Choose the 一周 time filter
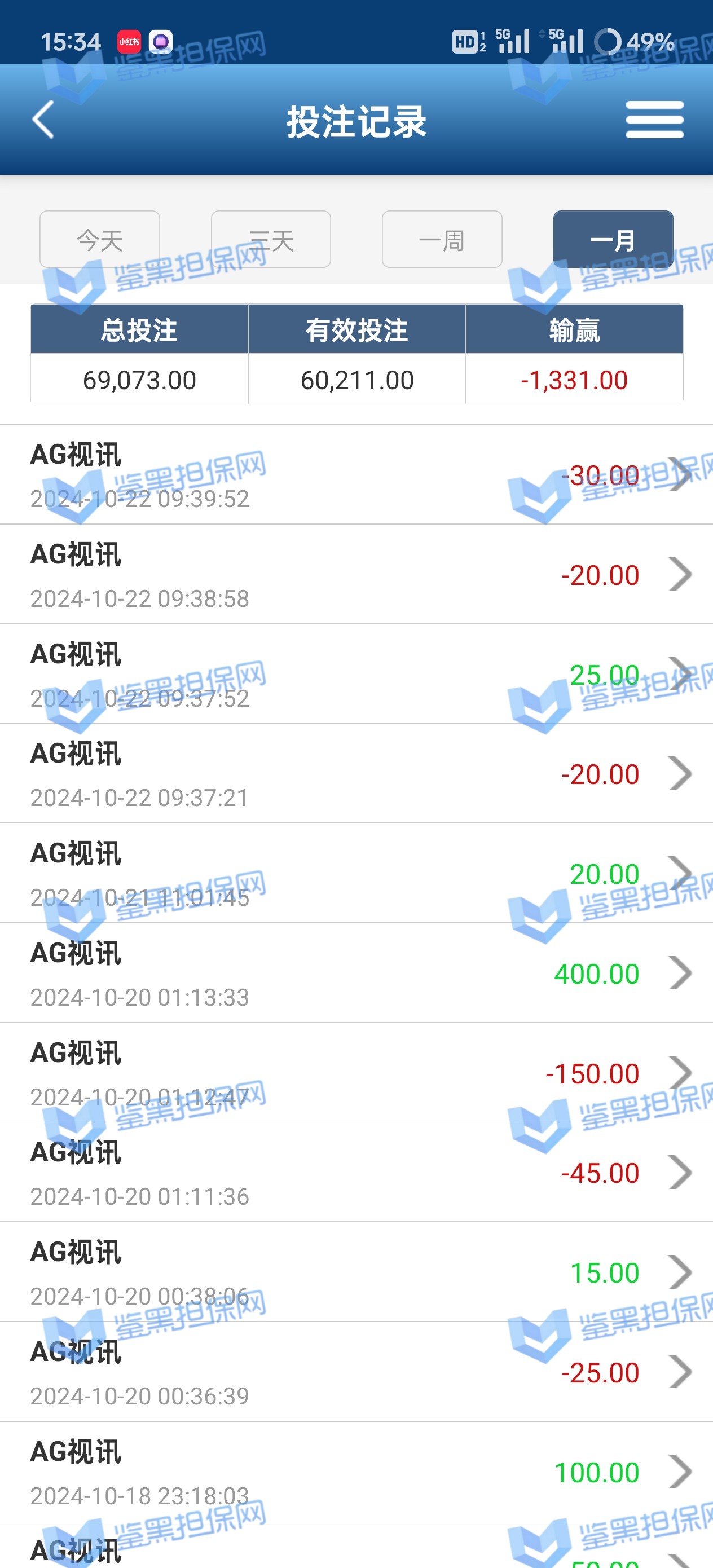Screen dimensions: 713x1568 pos(442,239)
